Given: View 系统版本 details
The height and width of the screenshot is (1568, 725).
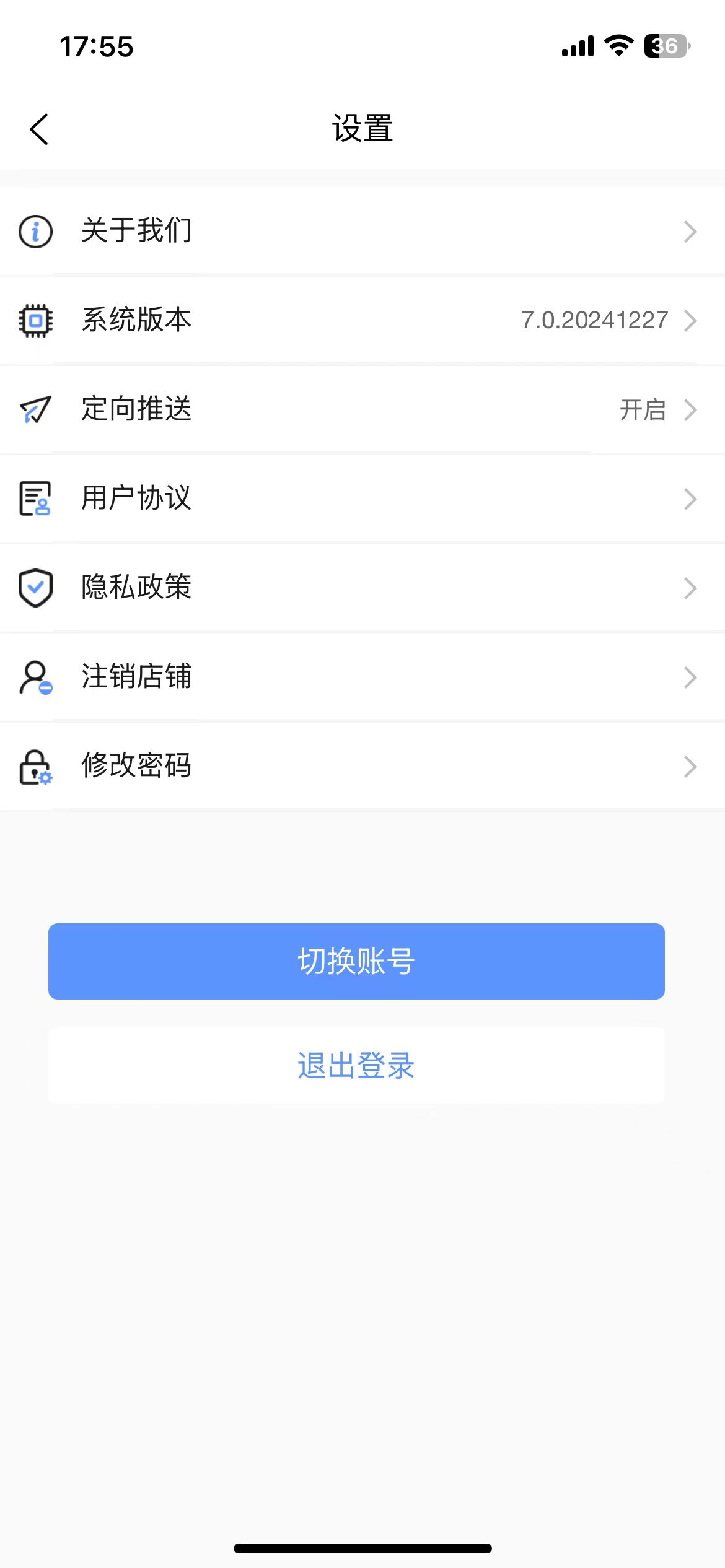Looking at the screenshot, I should coord(362,320).
